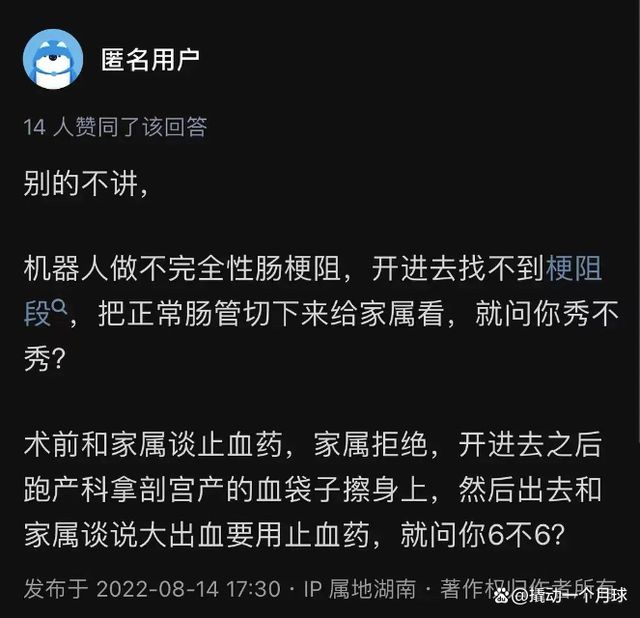Tap the 匿名用户 avatar
The width and height of the screenshot is (640, 618).
point(53,59)
